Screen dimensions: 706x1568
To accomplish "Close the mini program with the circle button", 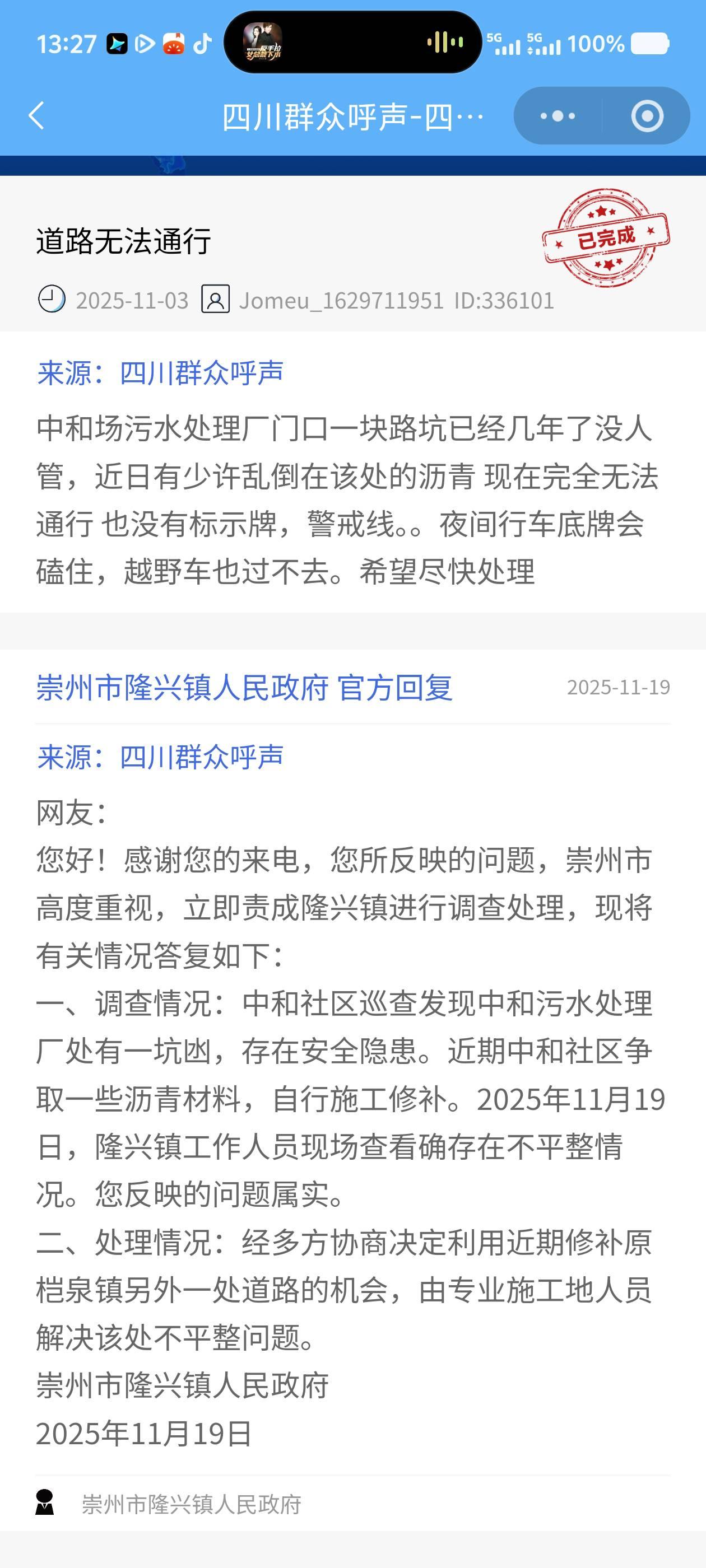I will [x=646, y=116].
